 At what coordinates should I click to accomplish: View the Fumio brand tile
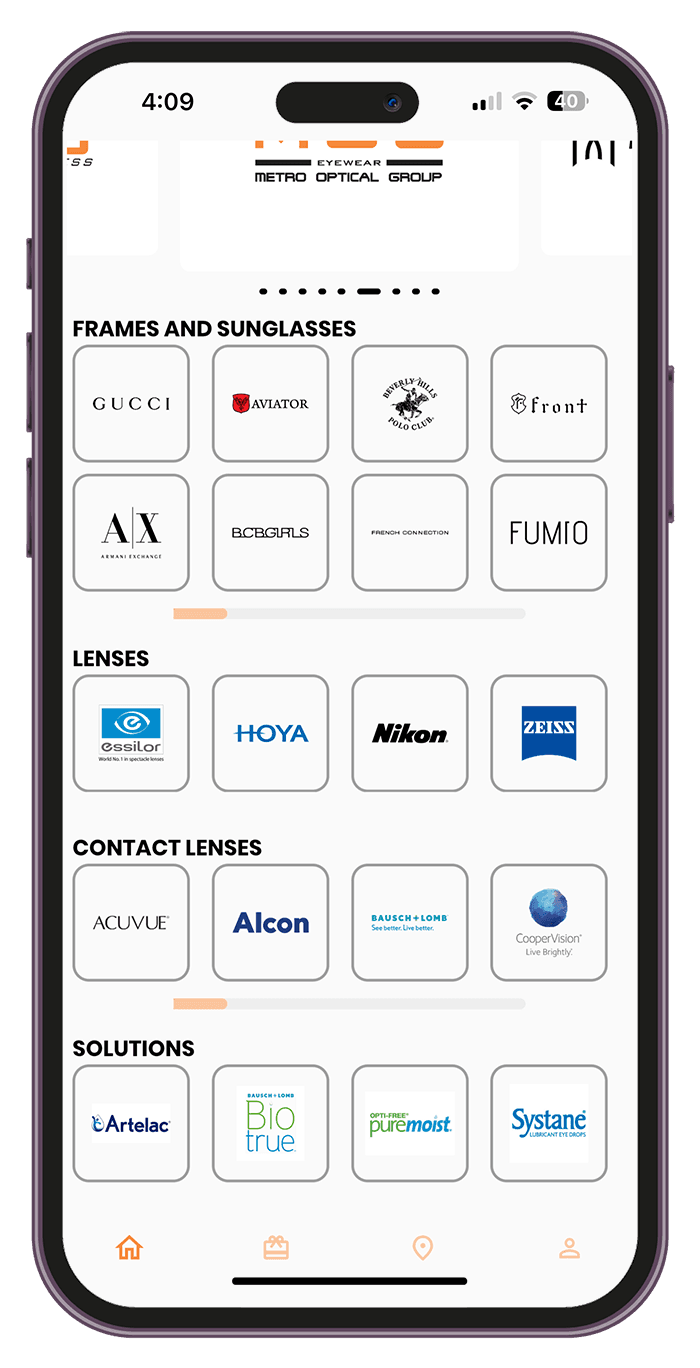[x=548, y=533]
